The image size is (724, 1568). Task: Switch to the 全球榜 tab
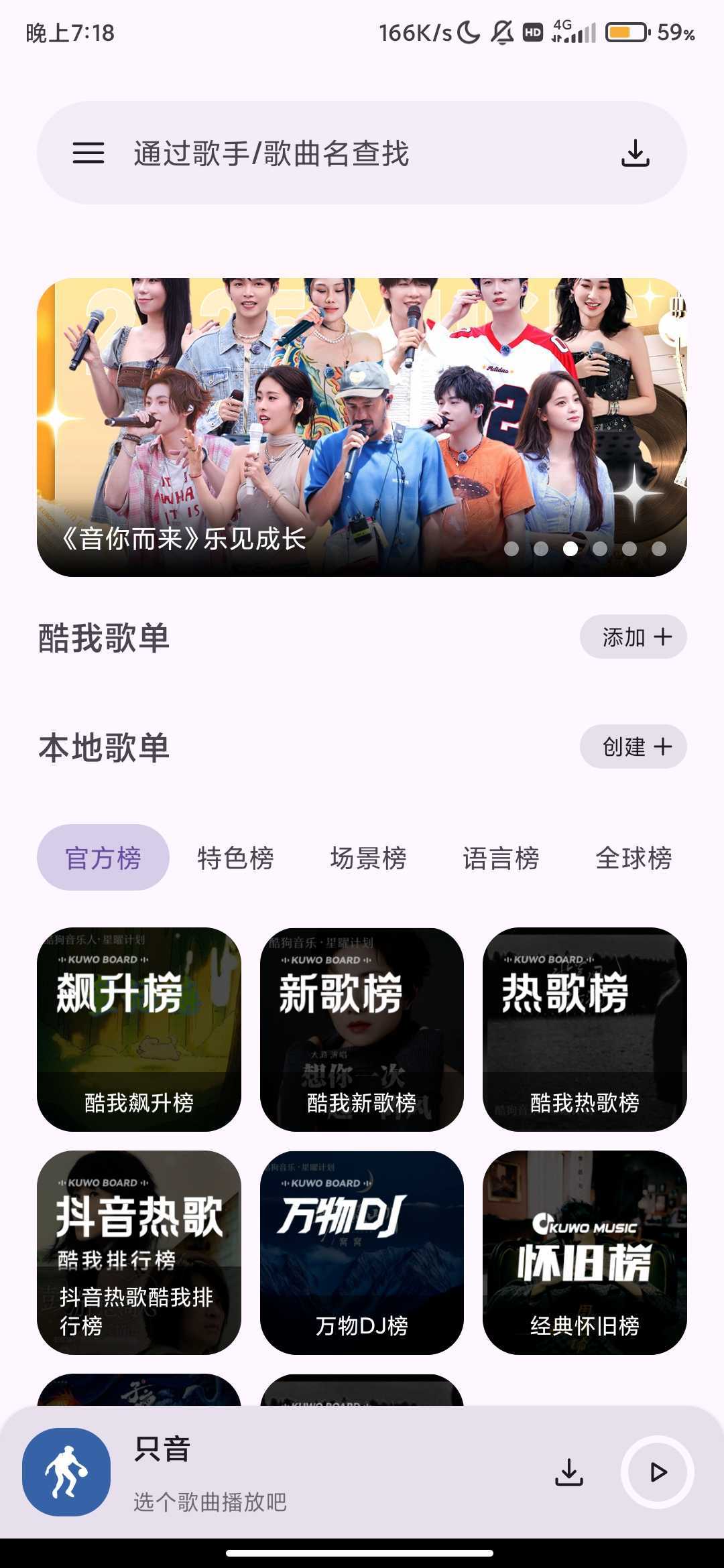coord(633,858)
